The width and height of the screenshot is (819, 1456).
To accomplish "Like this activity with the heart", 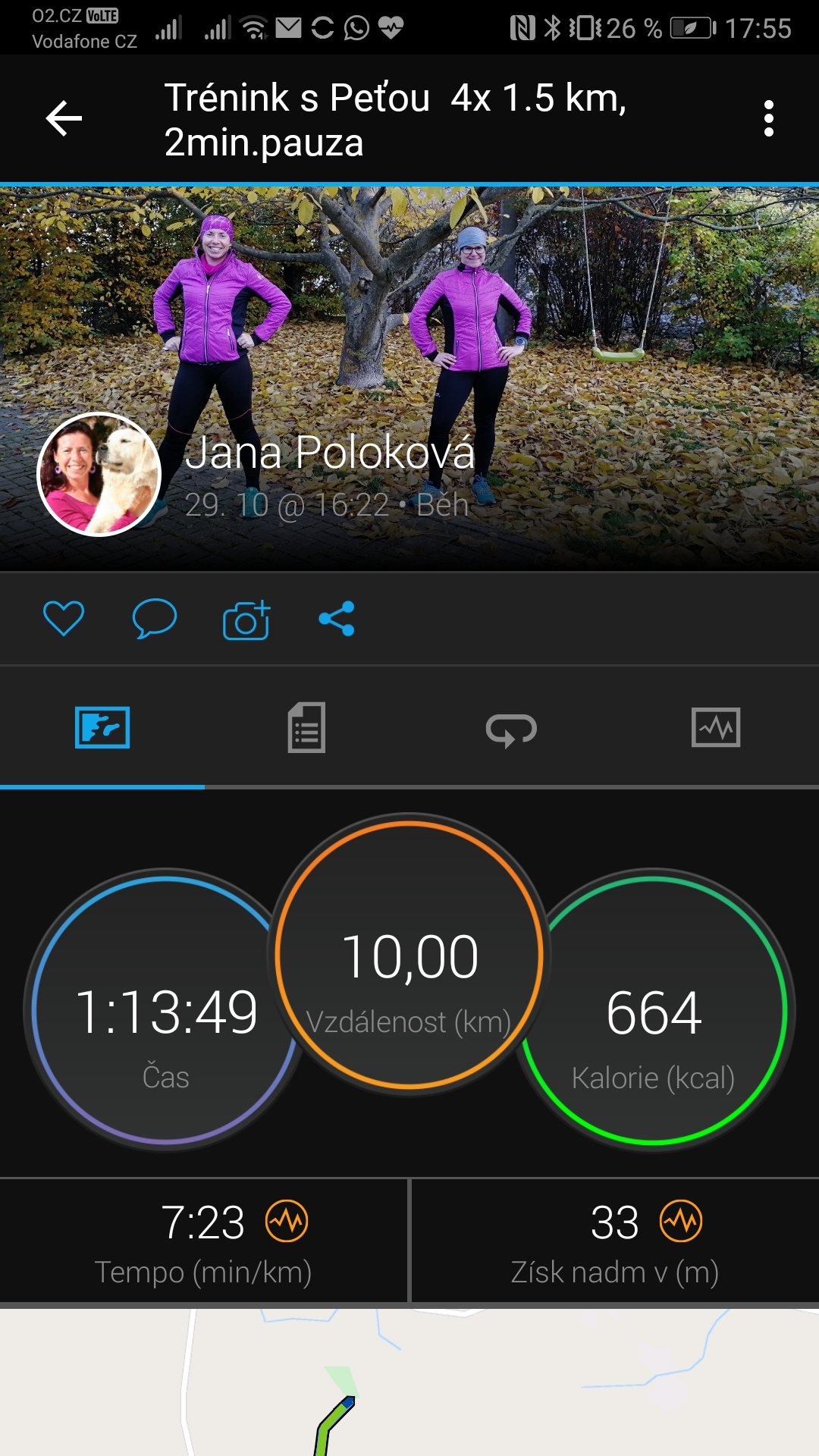I will [x=64, y=619].
